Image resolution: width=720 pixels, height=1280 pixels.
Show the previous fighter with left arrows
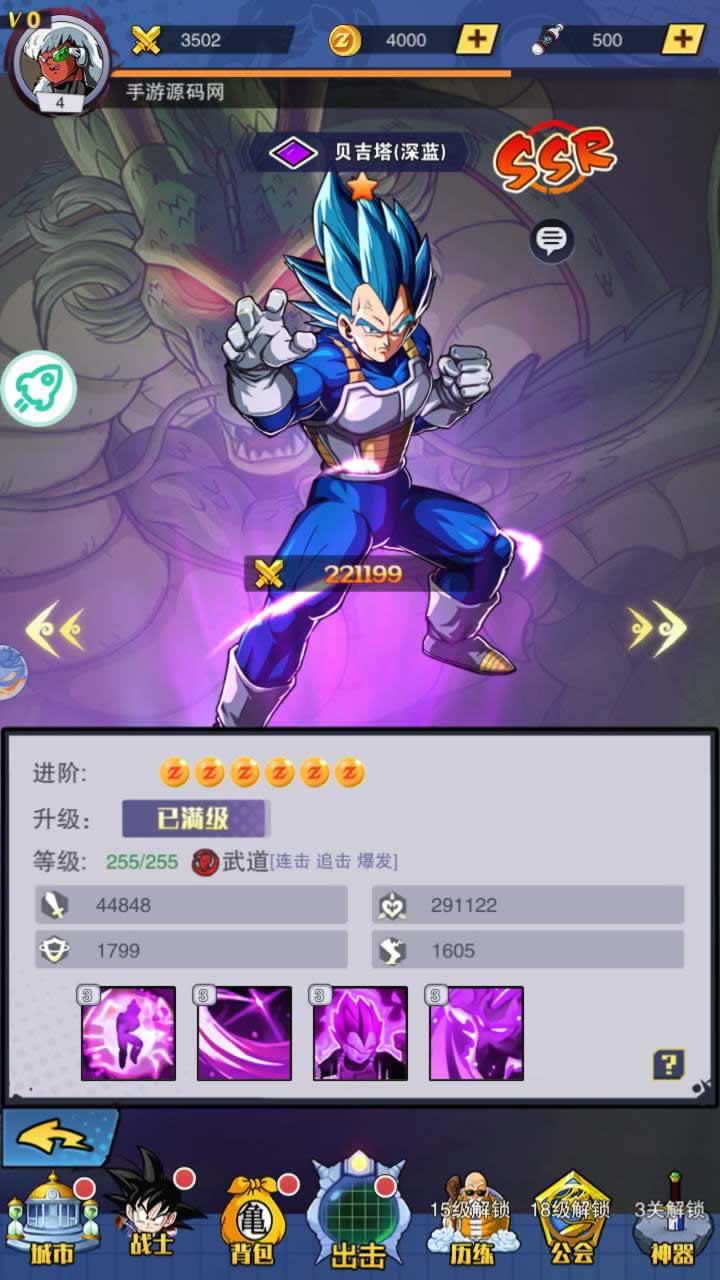tap(55, 630)
